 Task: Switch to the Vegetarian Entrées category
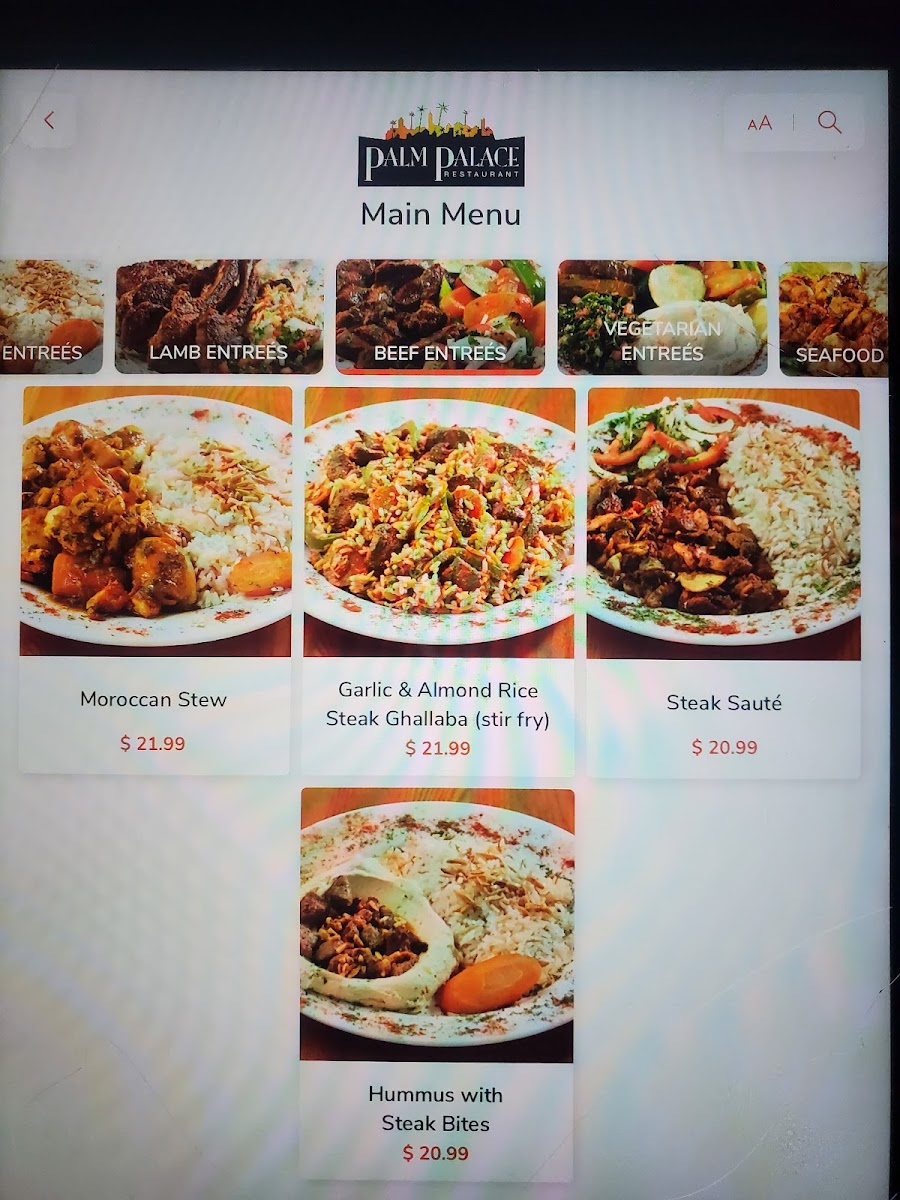pyautogui.click(x=662, y=317)
